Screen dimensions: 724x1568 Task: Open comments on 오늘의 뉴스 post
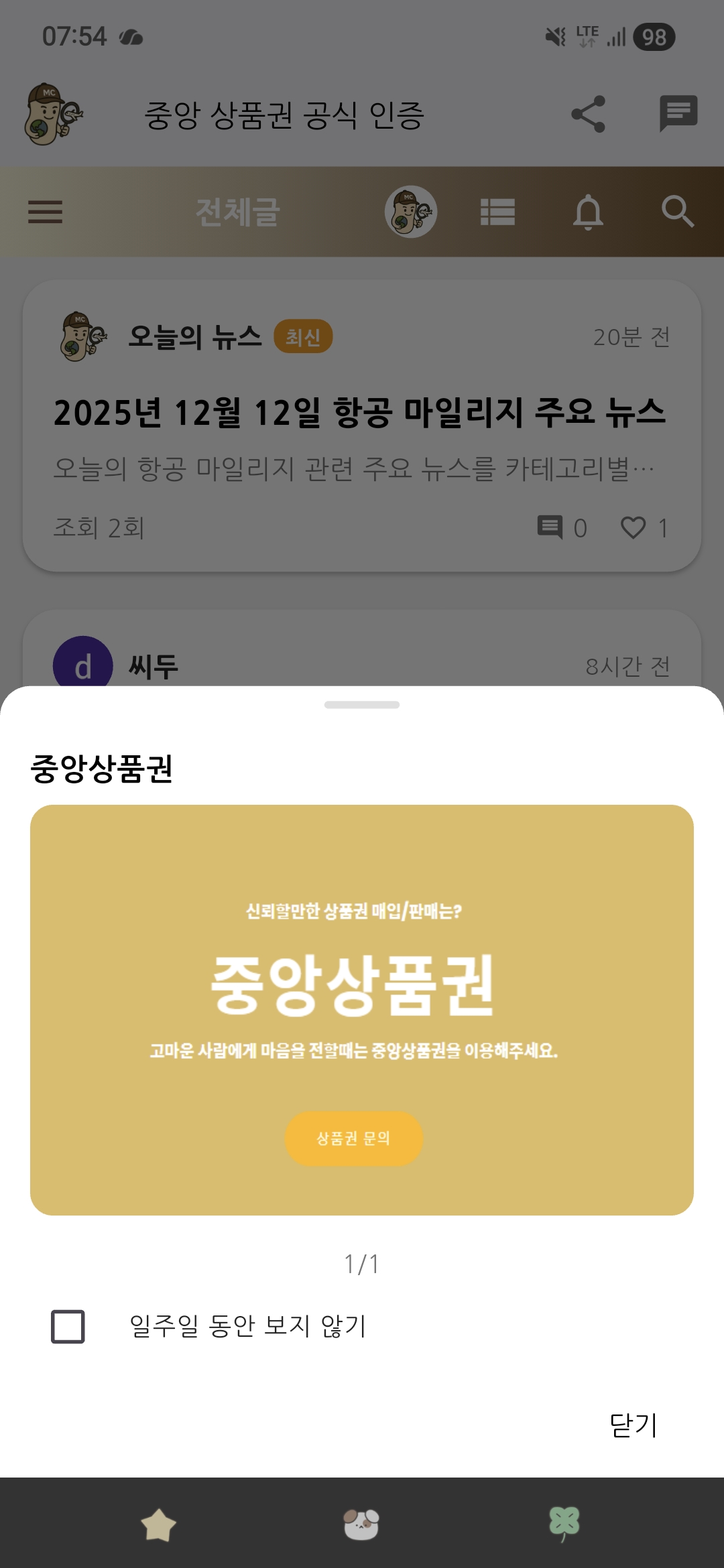pos(550,528)
